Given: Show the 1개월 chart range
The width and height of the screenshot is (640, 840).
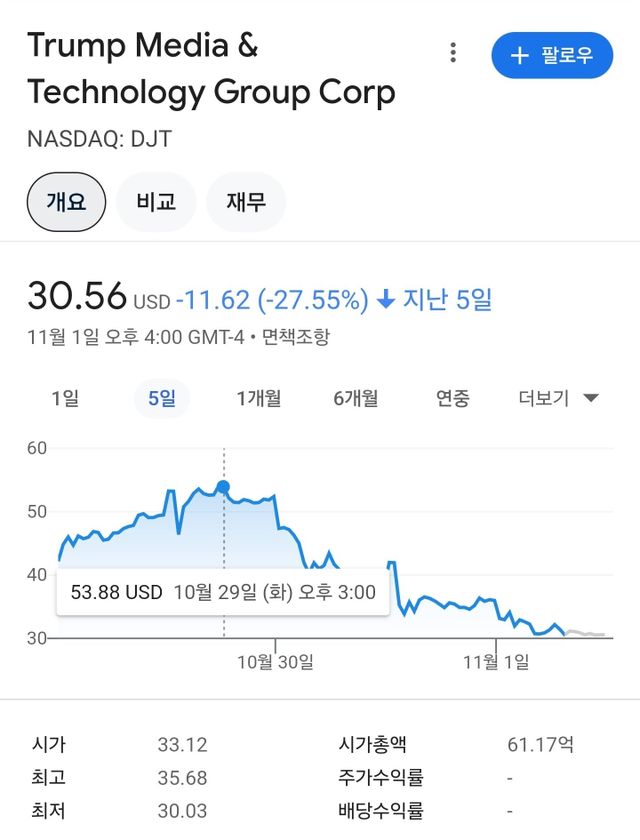Looking at the screenshot, I should pos(258,399).
